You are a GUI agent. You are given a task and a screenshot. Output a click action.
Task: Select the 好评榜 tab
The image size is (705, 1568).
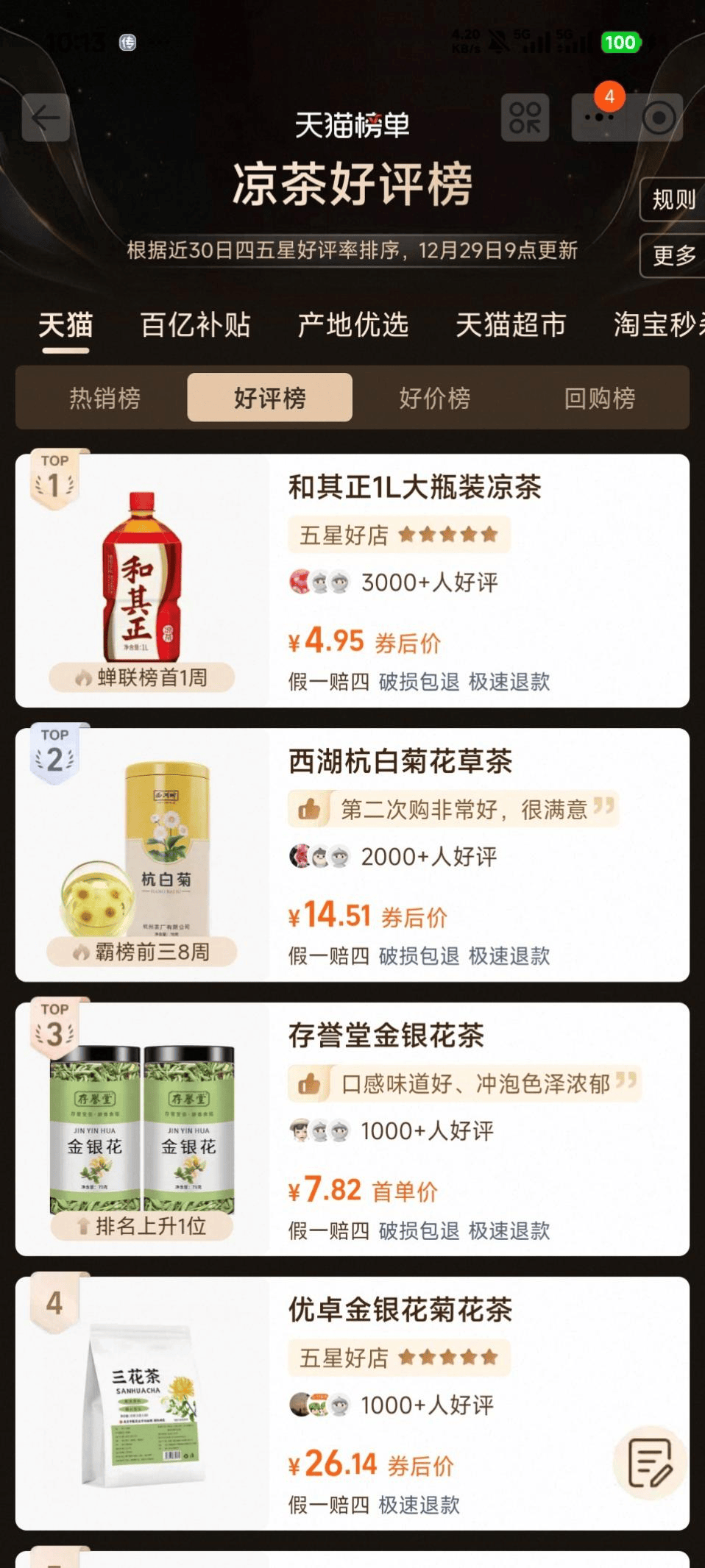click(x=270, y=398)
